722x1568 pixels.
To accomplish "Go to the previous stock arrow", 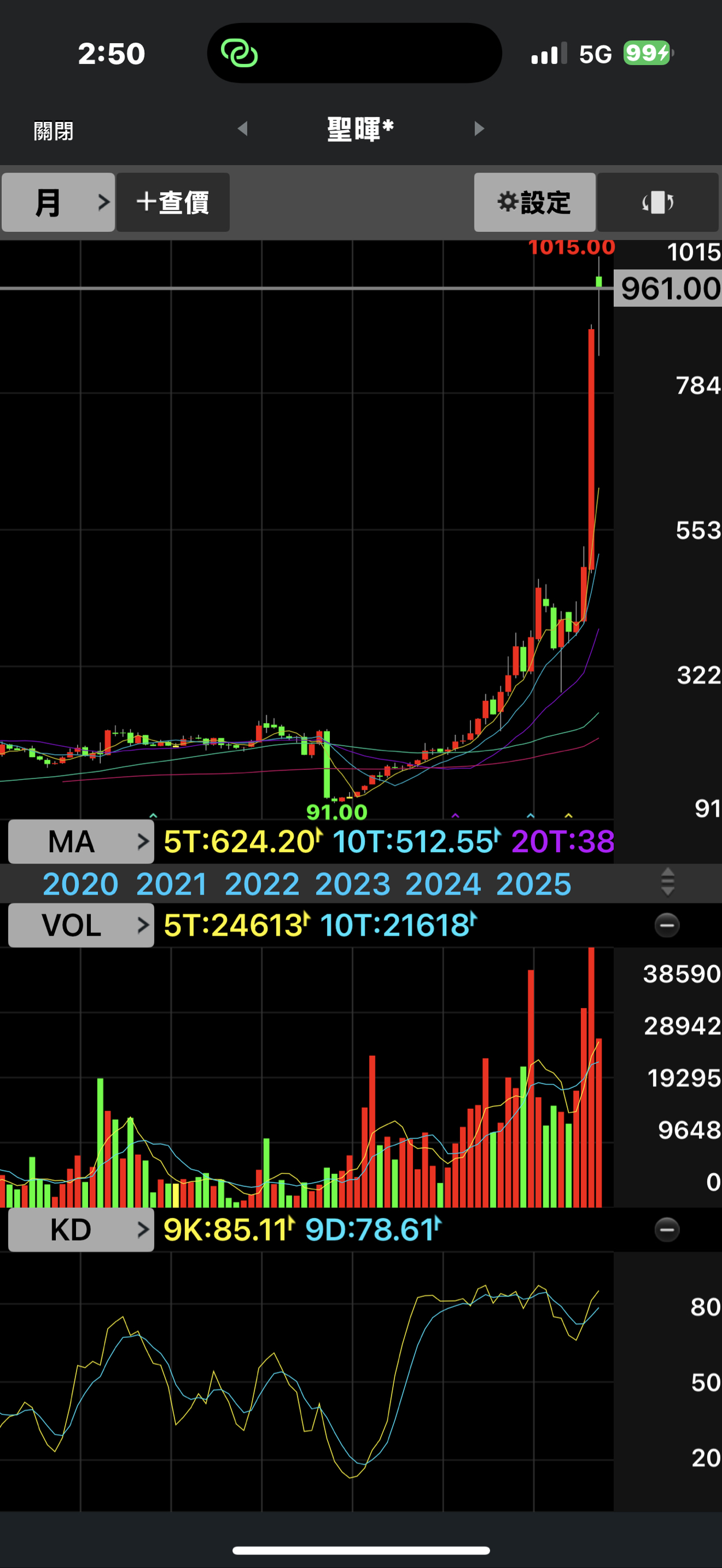I will (242, 128).
